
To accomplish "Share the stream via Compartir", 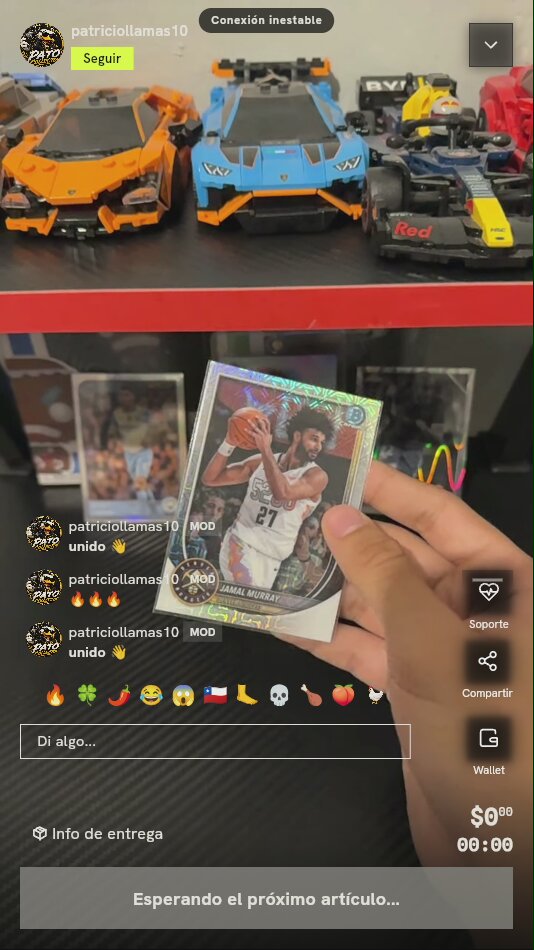I will [x=488, y=669].
